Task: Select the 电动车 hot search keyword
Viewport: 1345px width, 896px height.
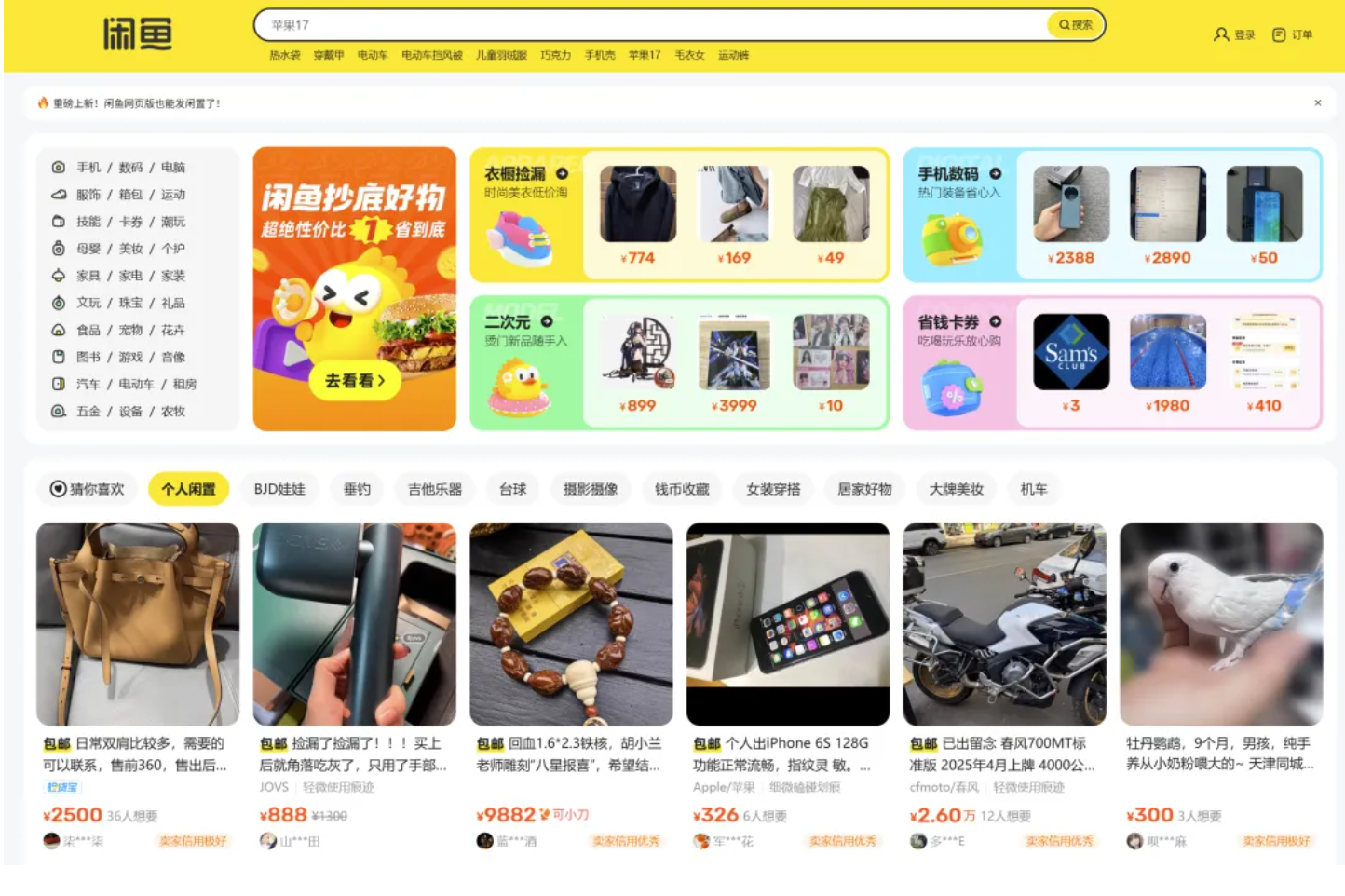Action: (372, 55)
